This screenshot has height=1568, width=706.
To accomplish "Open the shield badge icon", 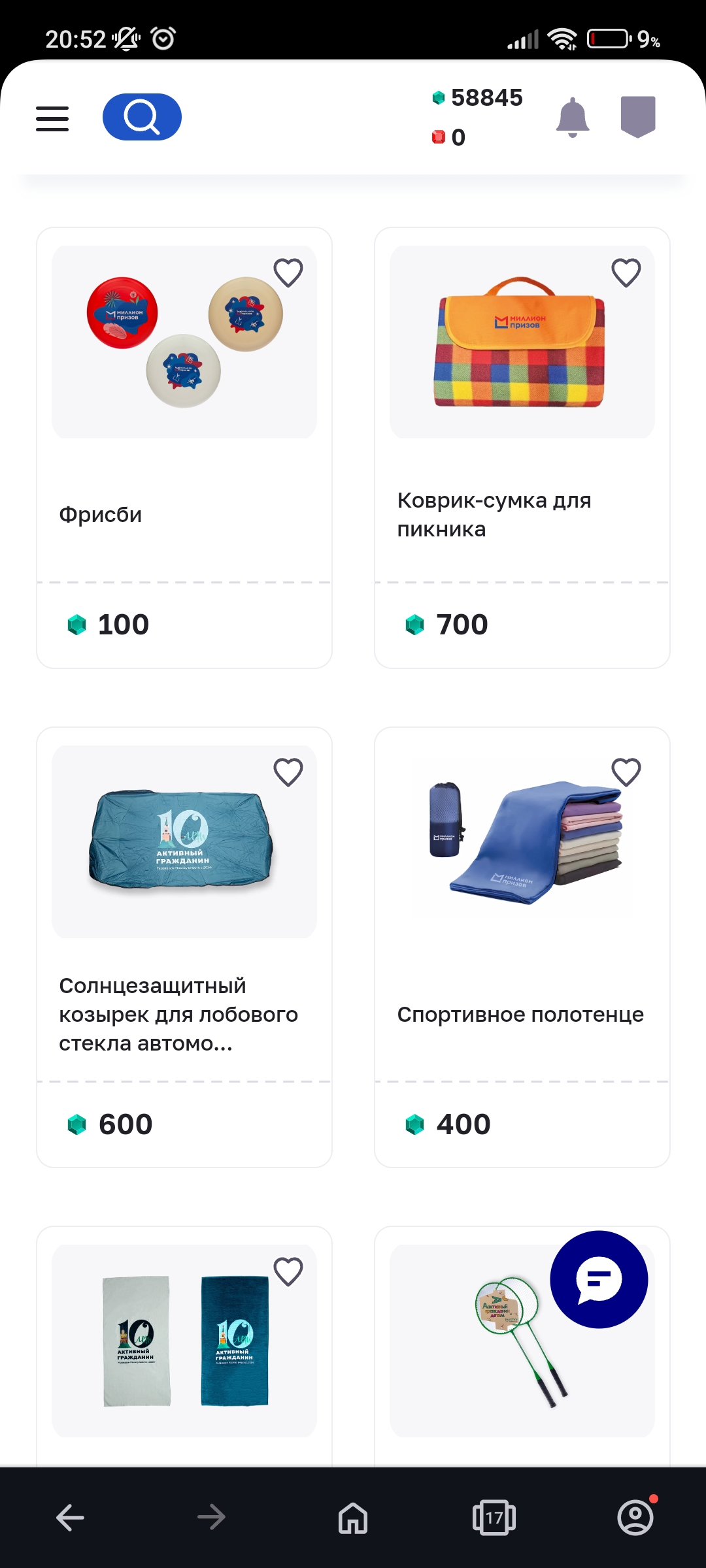I will click(x=638, y=117).
